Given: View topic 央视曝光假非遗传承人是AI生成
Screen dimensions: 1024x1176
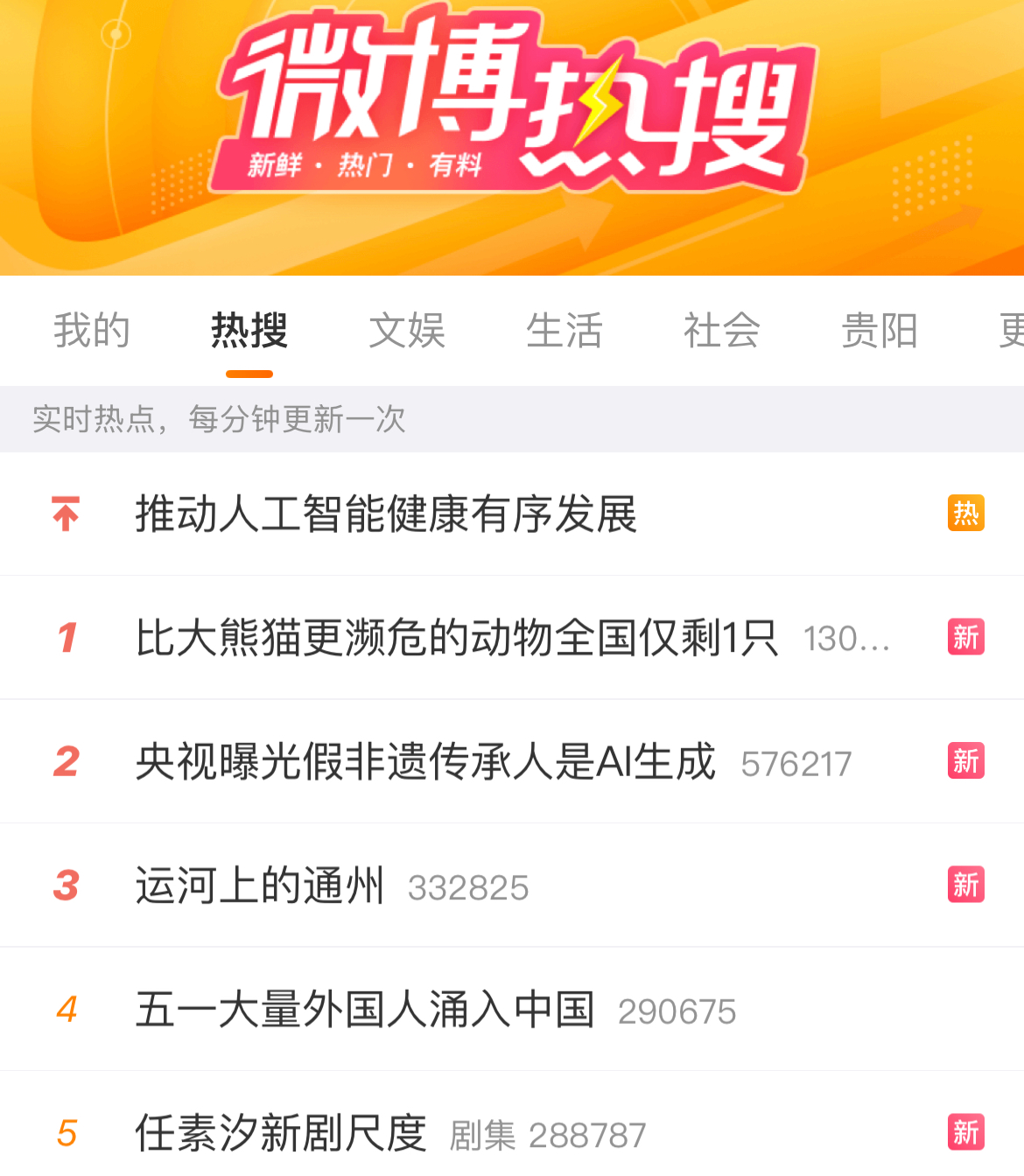Looking at the screenshot, I should 425,761.
